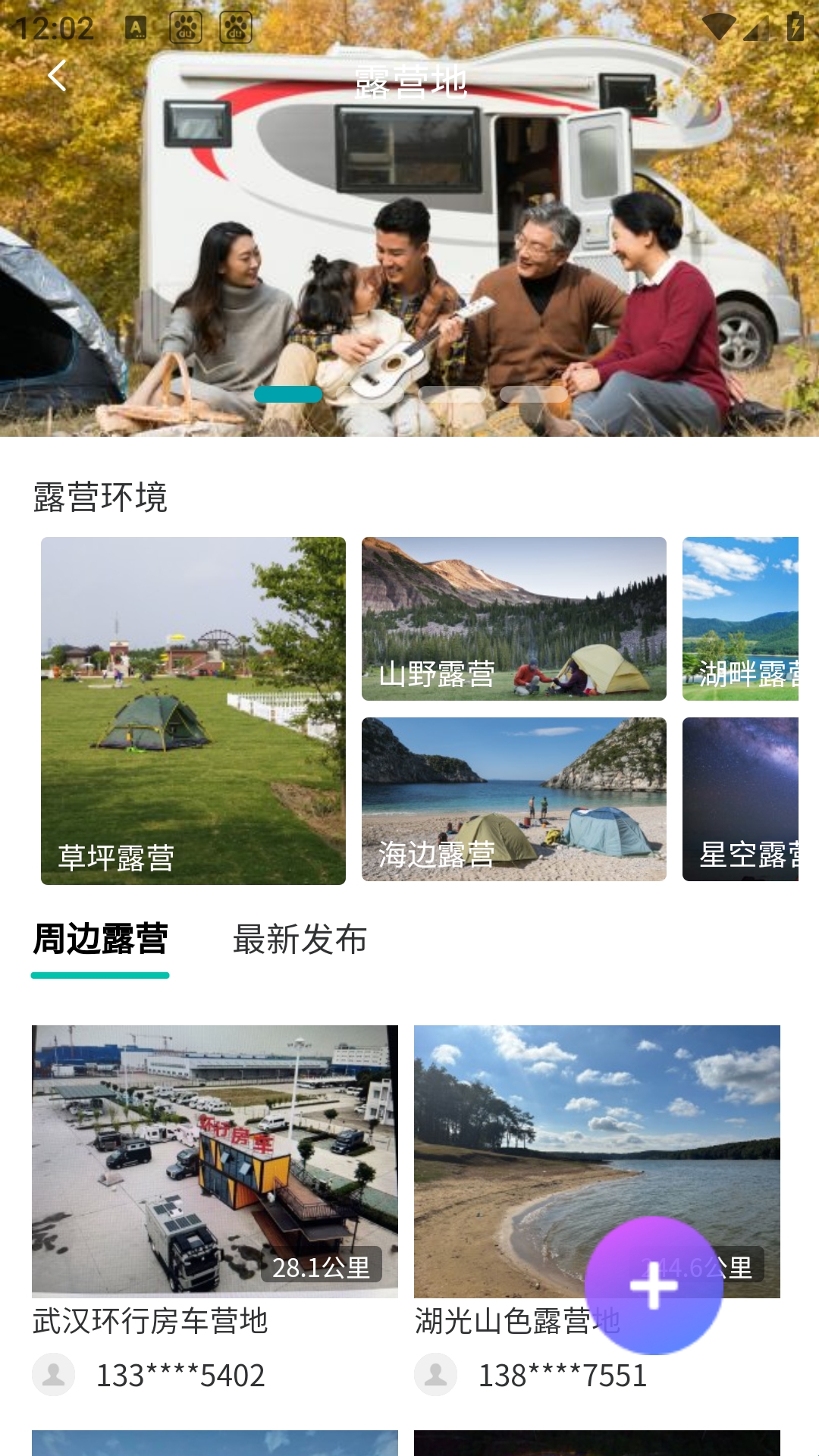Select the 湖畔露营 environment tile

pyautogui.click(x=740, y=619)
